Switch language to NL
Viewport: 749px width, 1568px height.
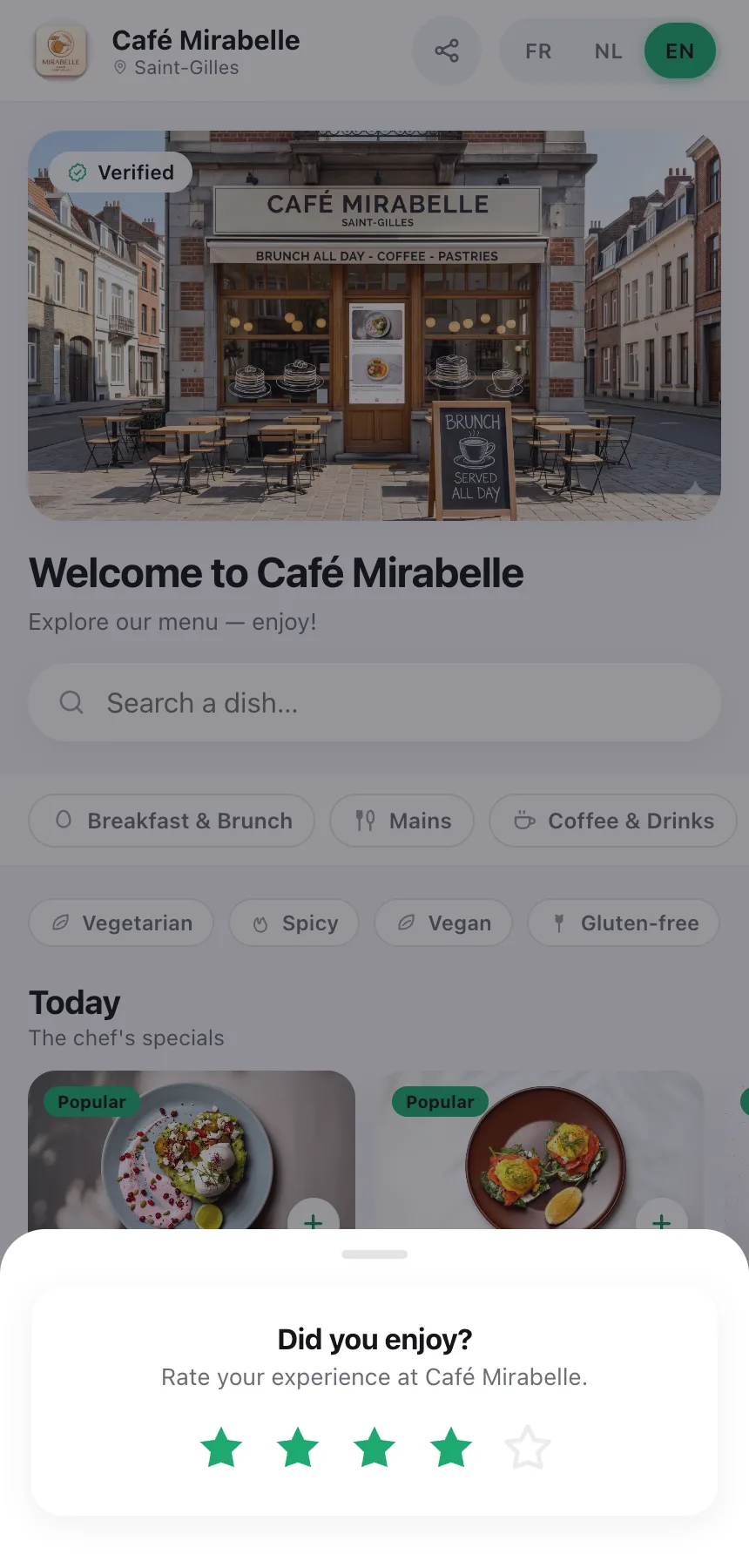click(609, 51)
